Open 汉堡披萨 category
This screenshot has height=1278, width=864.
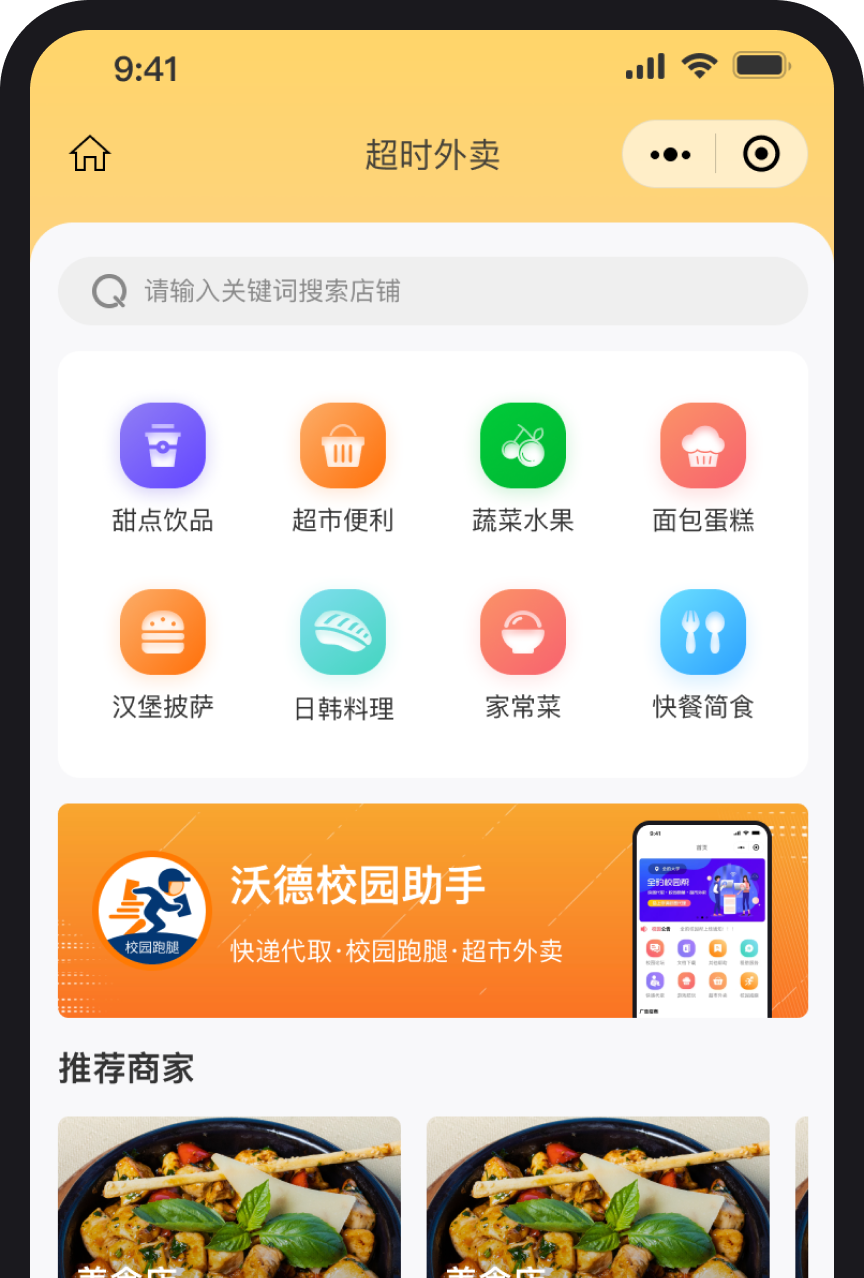pos(163,653)
